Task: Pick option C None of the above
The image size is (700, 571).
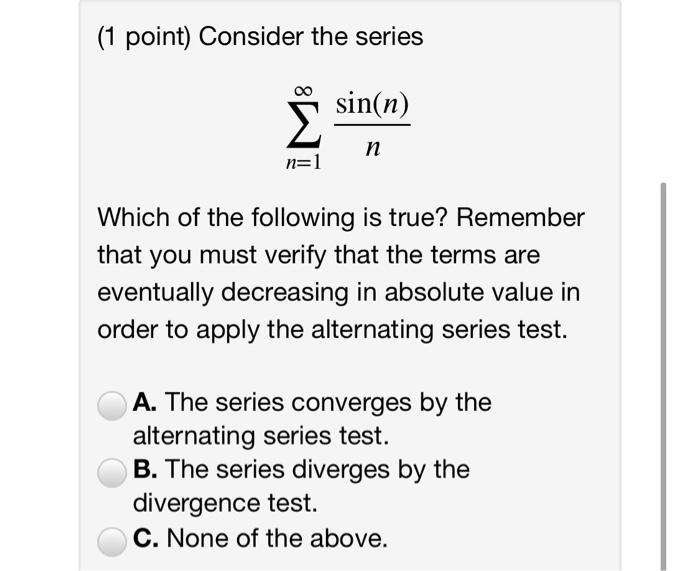Action: click(112, 542)
